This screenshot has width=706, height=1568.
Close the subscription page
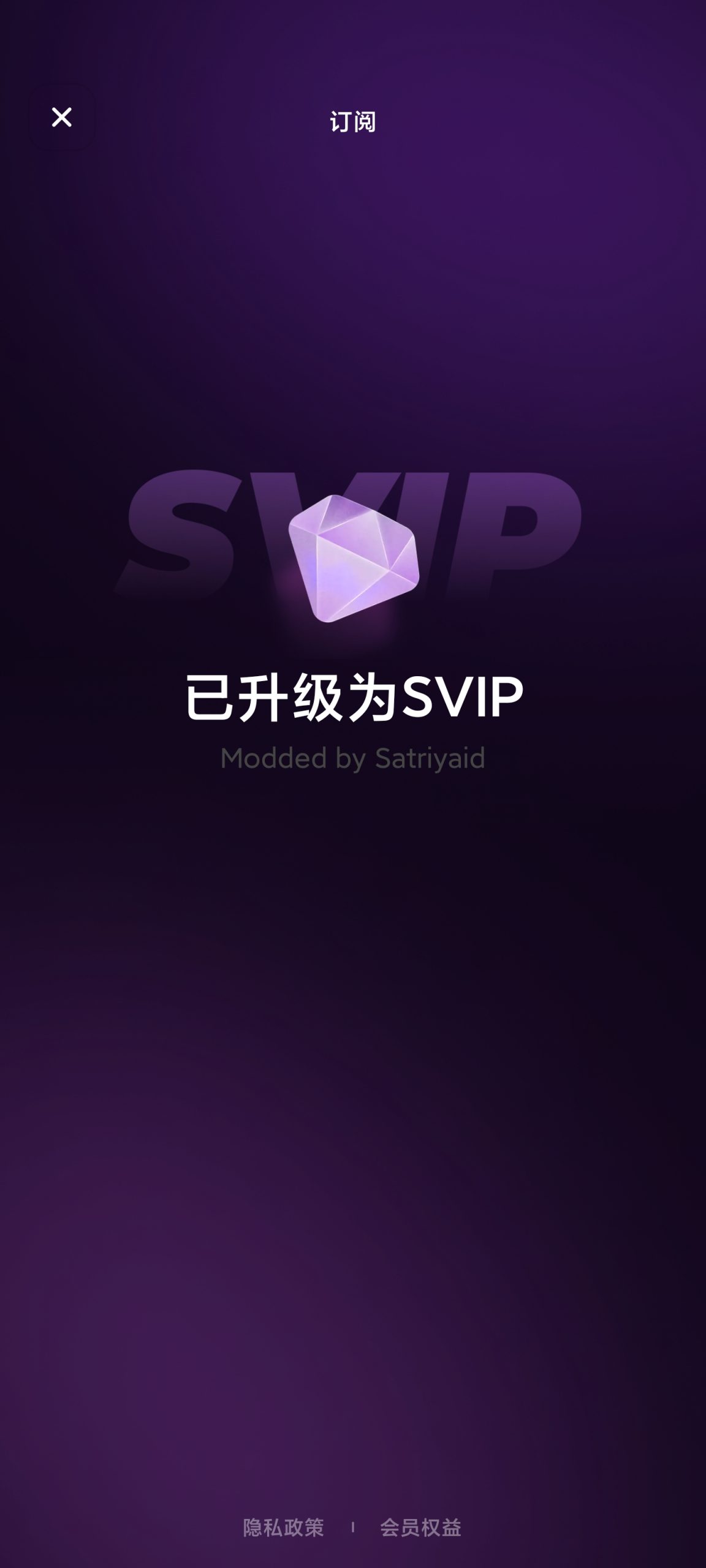tap(62, 117)
